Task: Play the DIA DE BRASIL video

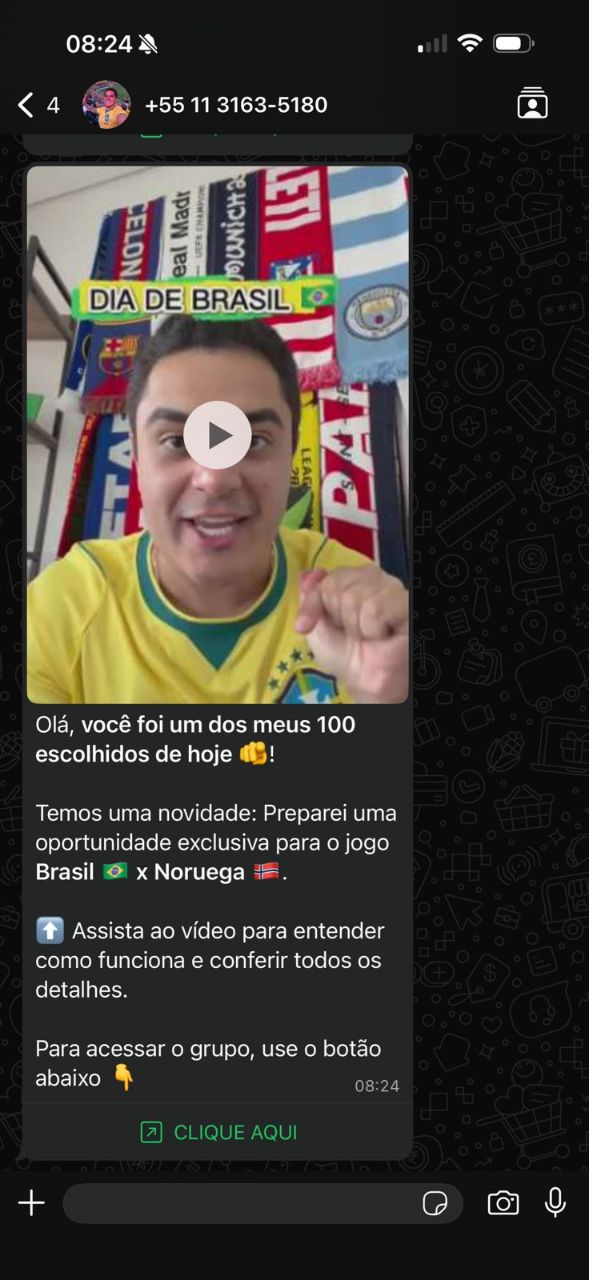Action: 217,435
